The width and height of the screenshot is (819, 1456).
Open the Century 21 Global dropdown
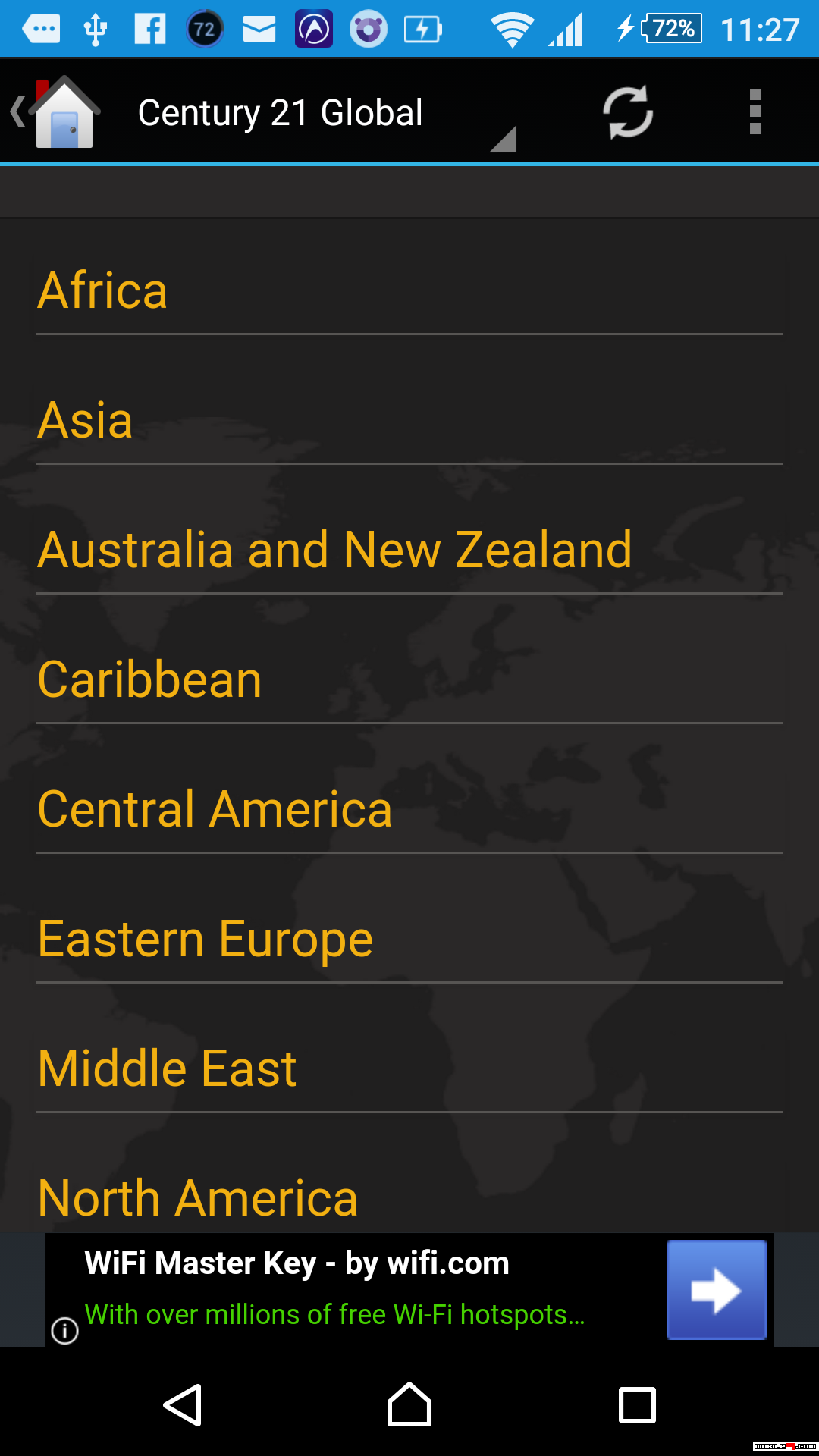(327, 113)
